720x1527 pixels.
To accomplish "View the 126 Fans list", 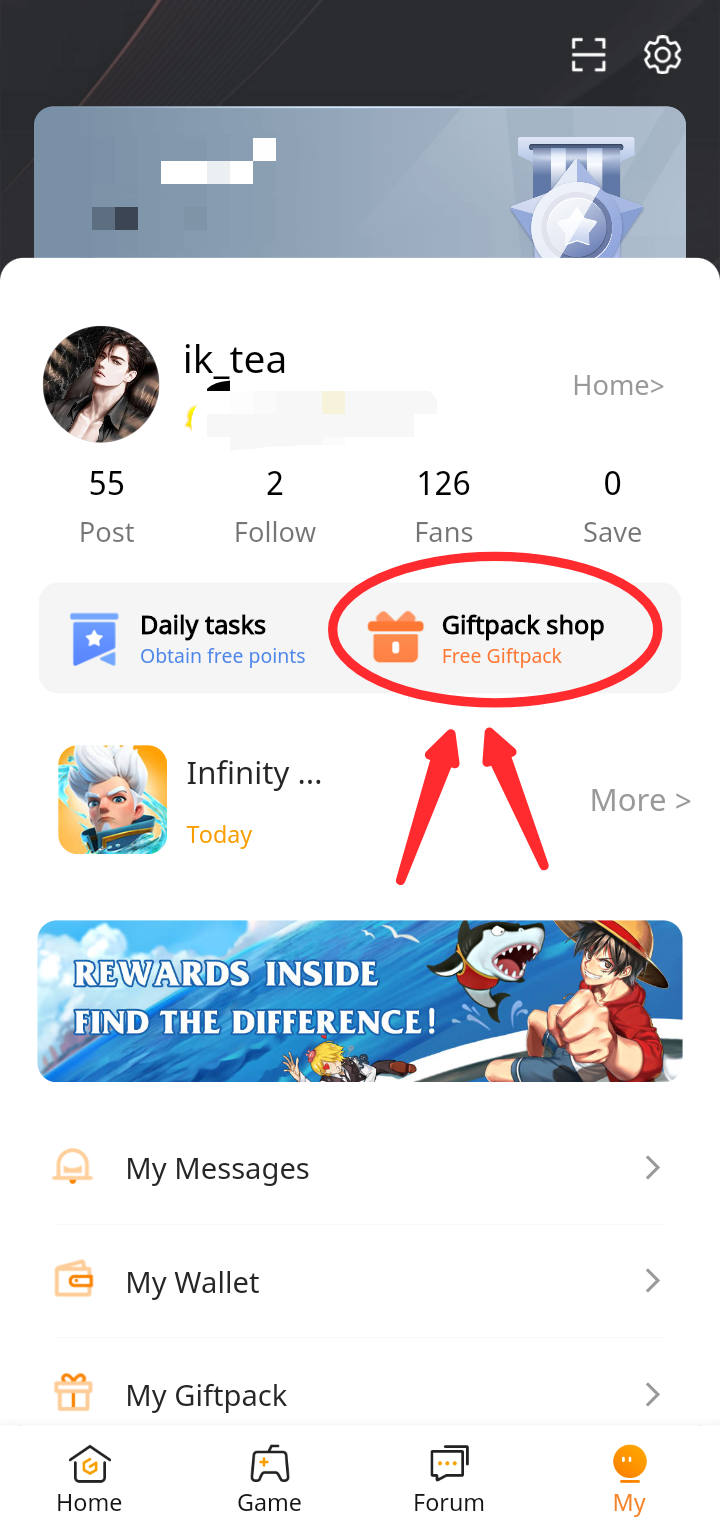I will pyautogui.click(x=444, y=507).
